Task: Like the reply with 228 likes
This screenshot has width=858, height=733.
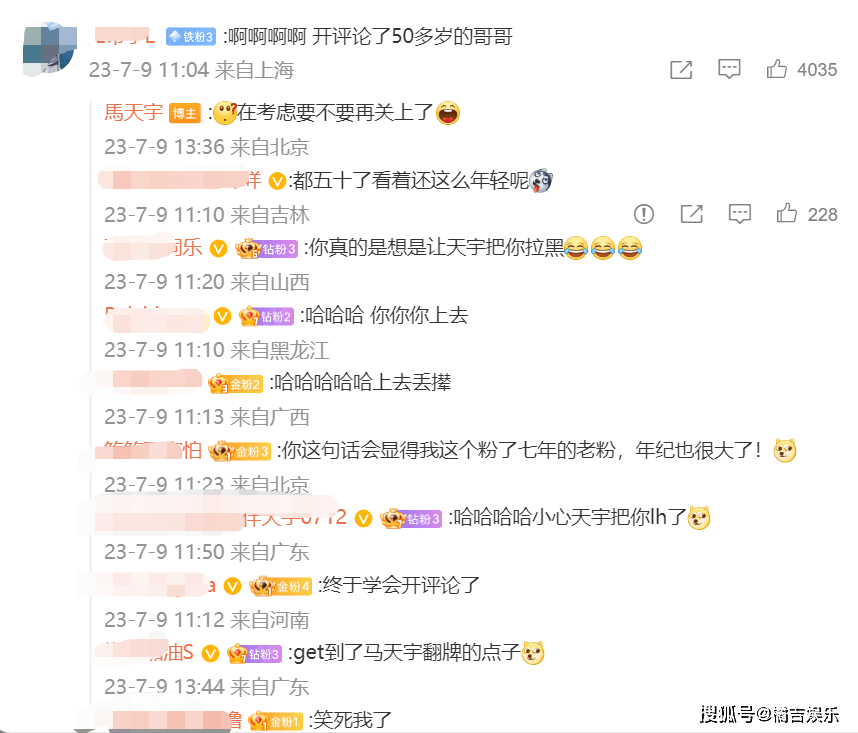Action: coord(787,214)
